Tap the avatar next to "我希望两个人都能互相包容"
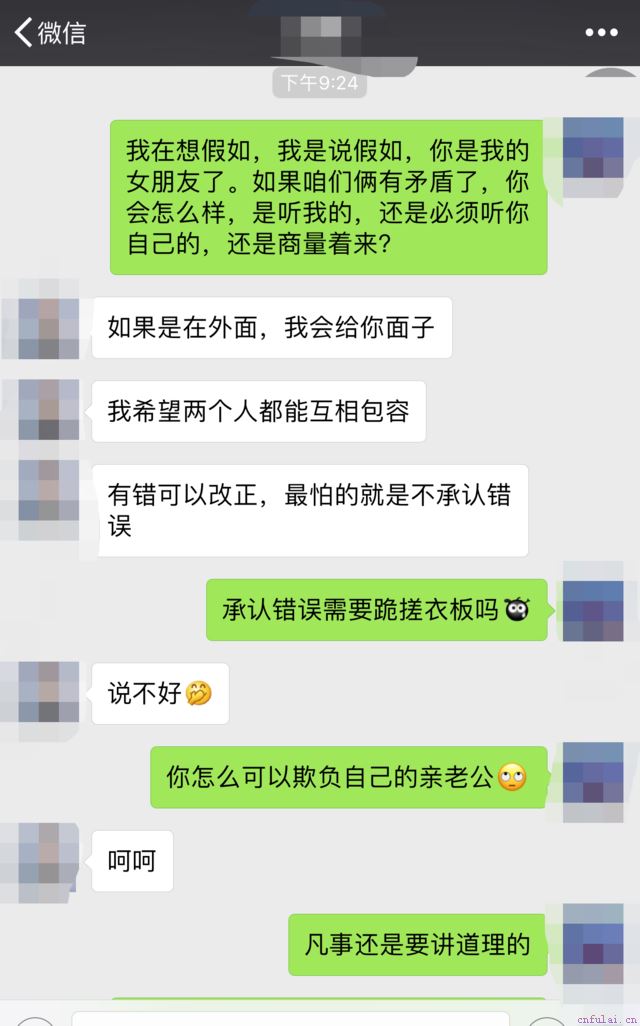Screen dimensions: 640x1026 click(x=42, y=410)
